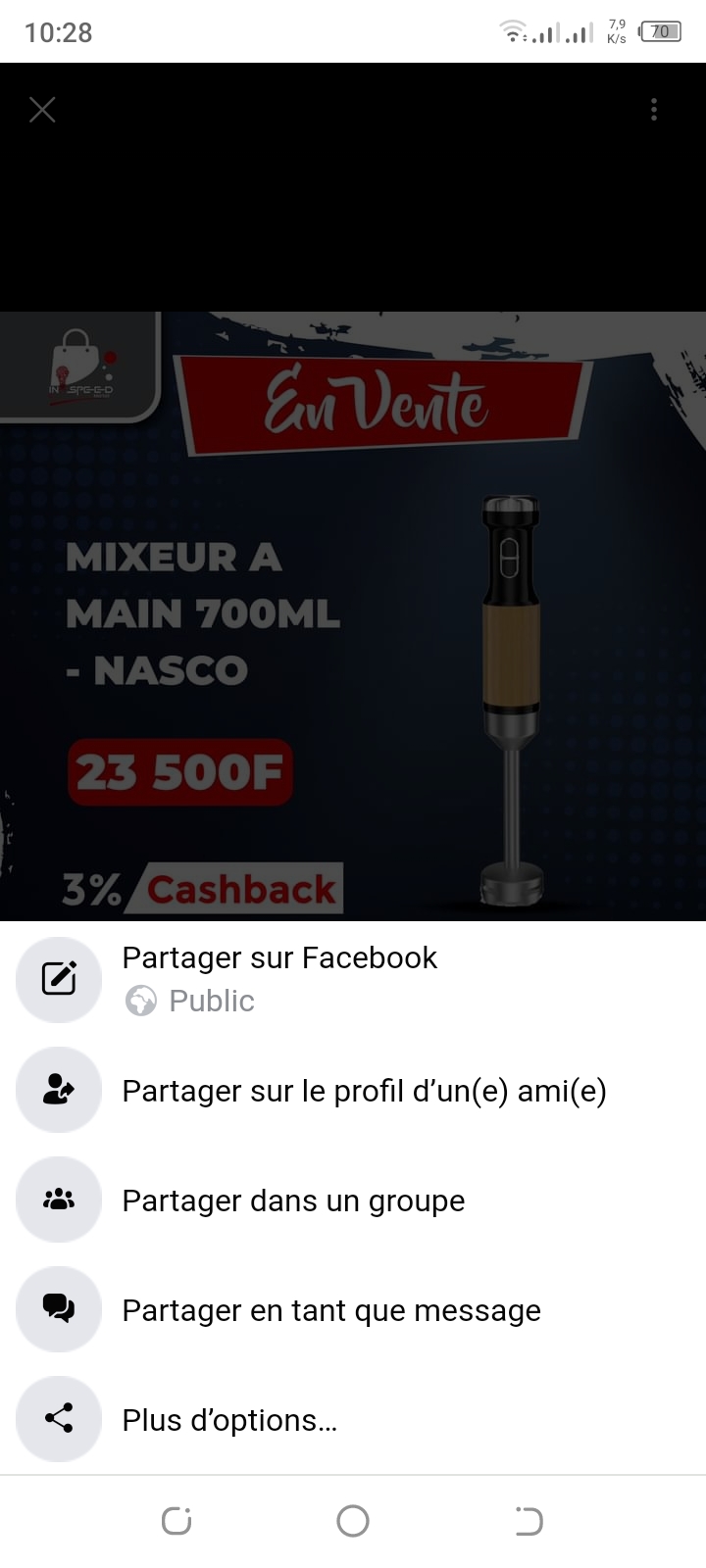Tap the system back button
Screen dimensions: 706x1568
coord(529,1521)
